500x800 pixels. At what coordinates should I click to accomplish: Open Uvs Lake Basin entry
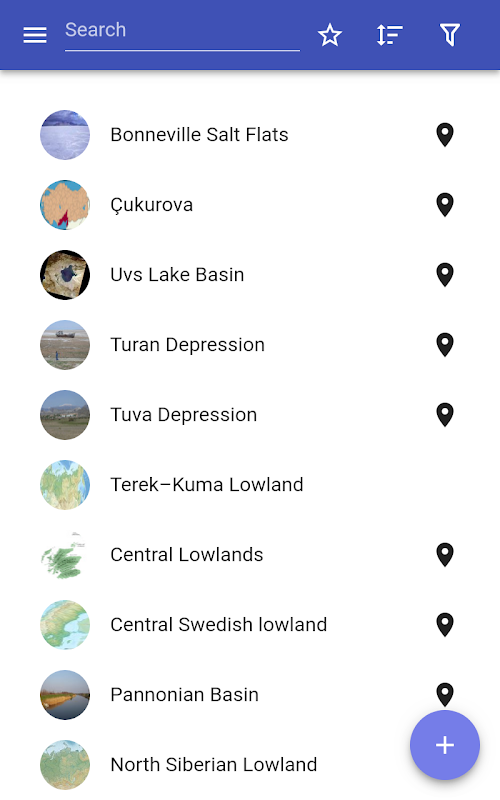pos(250,275)
